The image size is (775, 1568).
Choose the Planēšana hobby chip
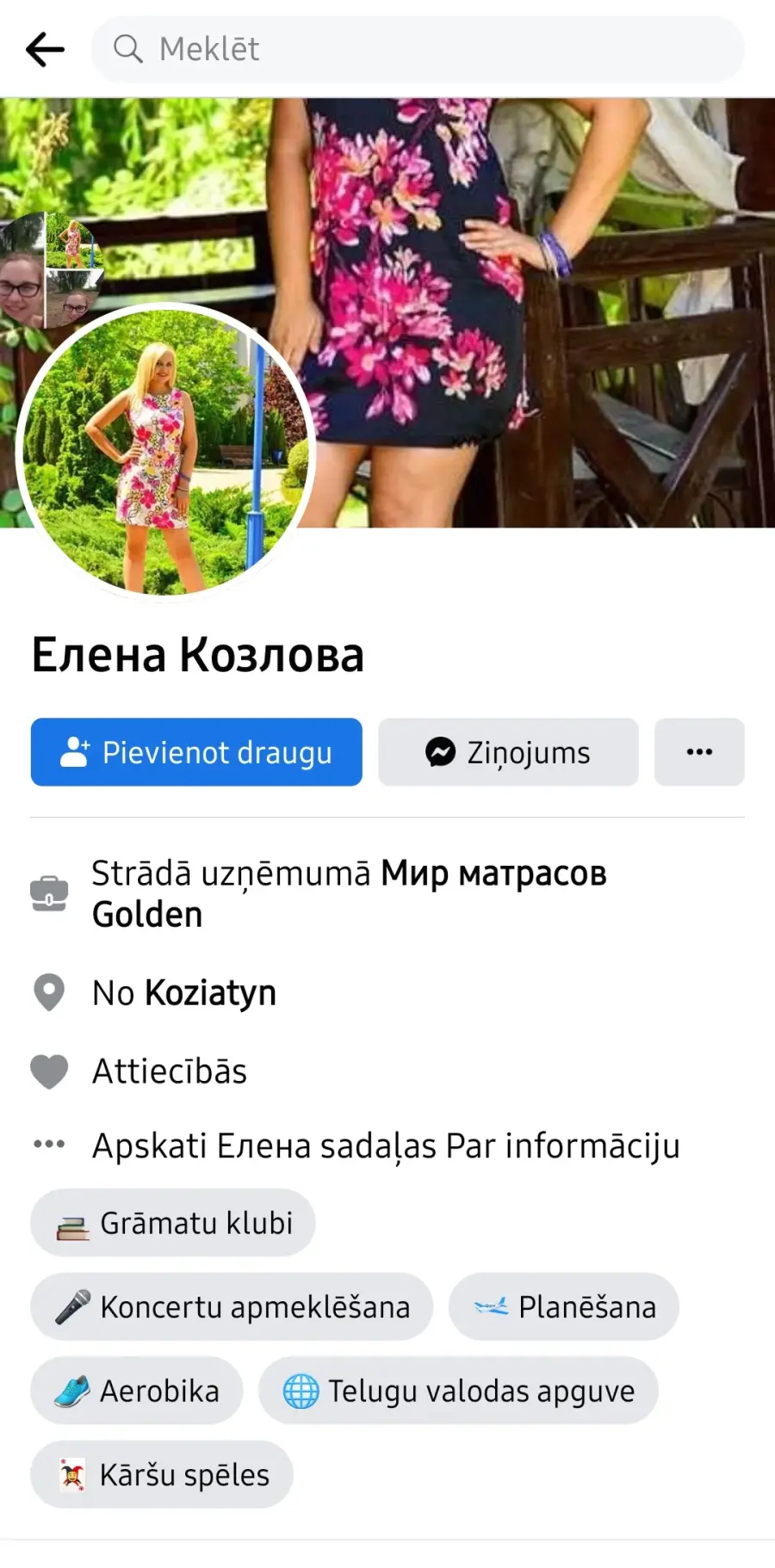coord(564,1306)
